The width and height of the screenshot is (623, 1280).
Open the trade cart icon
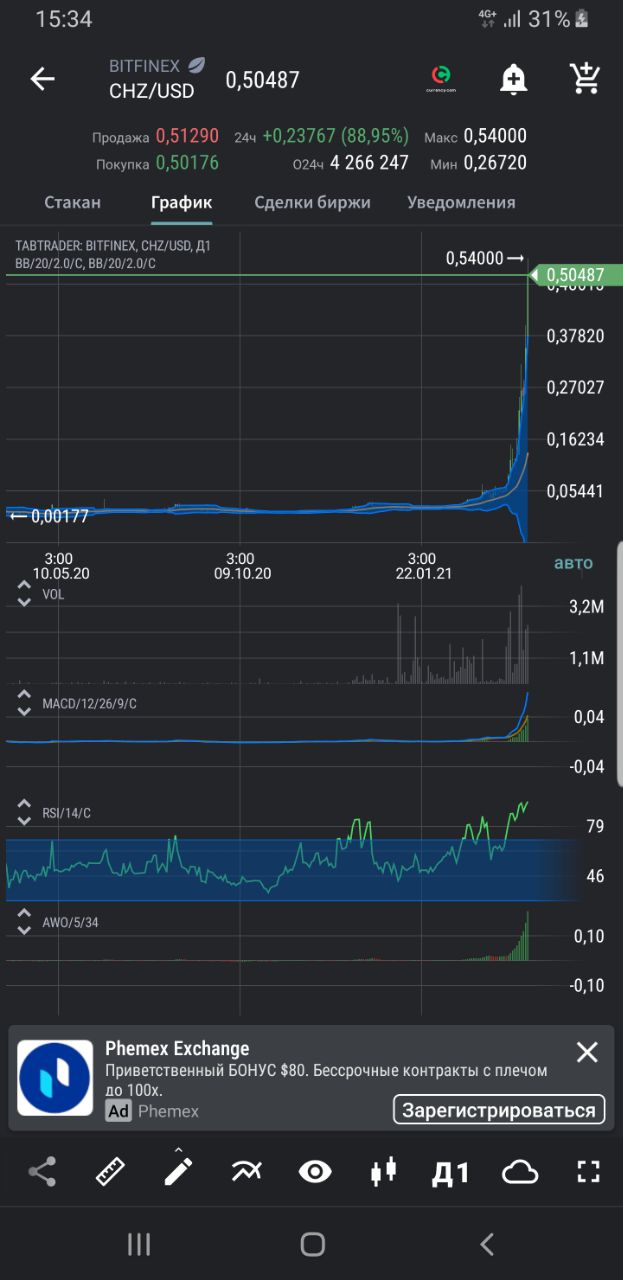585,78
